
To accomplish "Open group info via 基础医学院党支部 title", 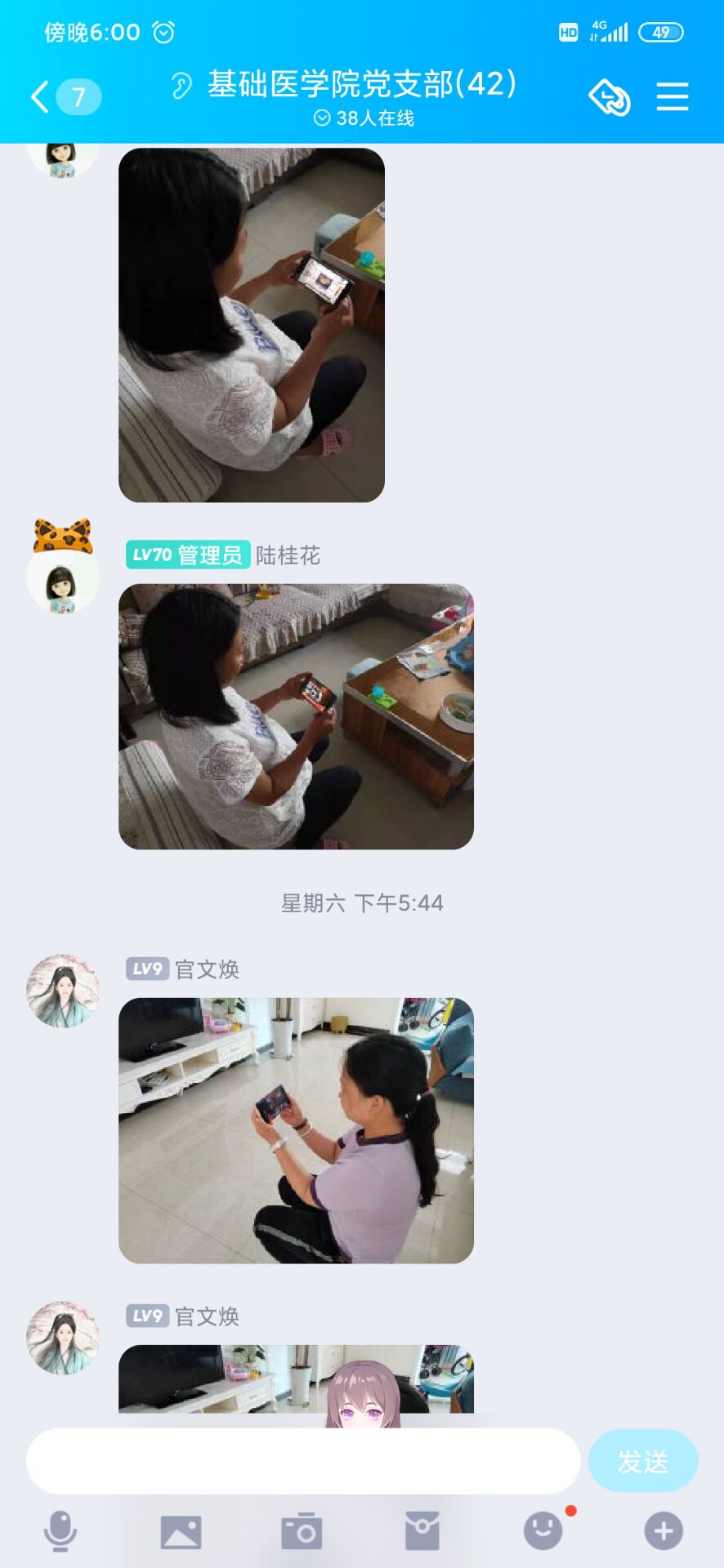I will 362,84.
